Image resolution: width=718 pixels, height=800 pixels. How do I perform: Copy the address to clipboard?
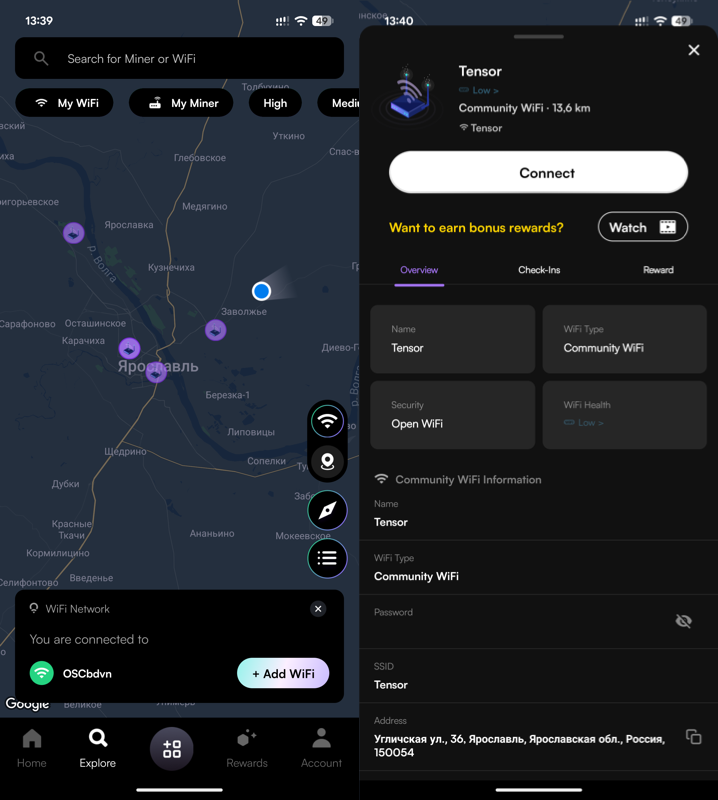pyautogui.click(x=693, y=737)
